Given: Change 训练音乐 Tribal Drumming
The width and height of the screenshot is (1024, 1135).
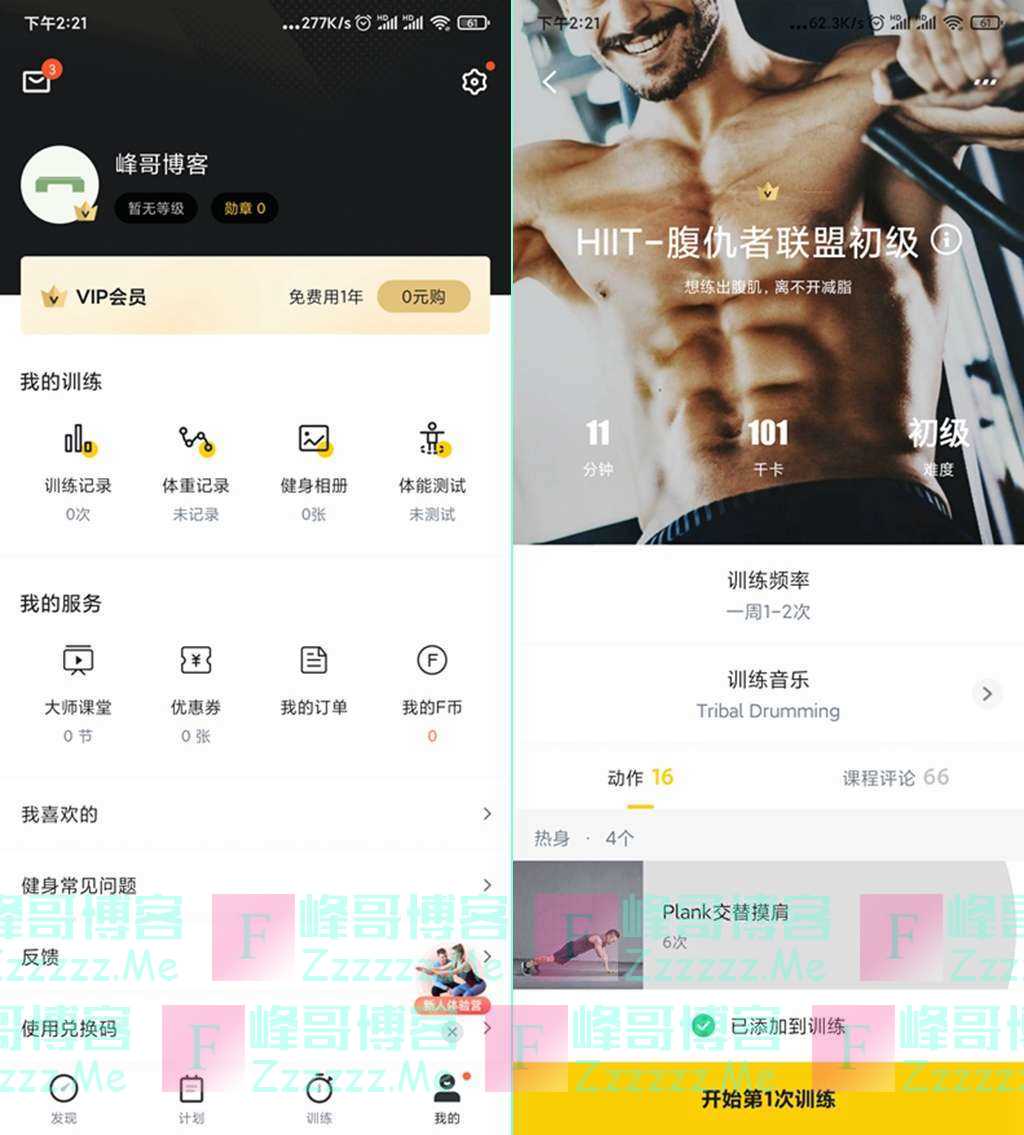Looking at the screenshot, I should (768, 694).
